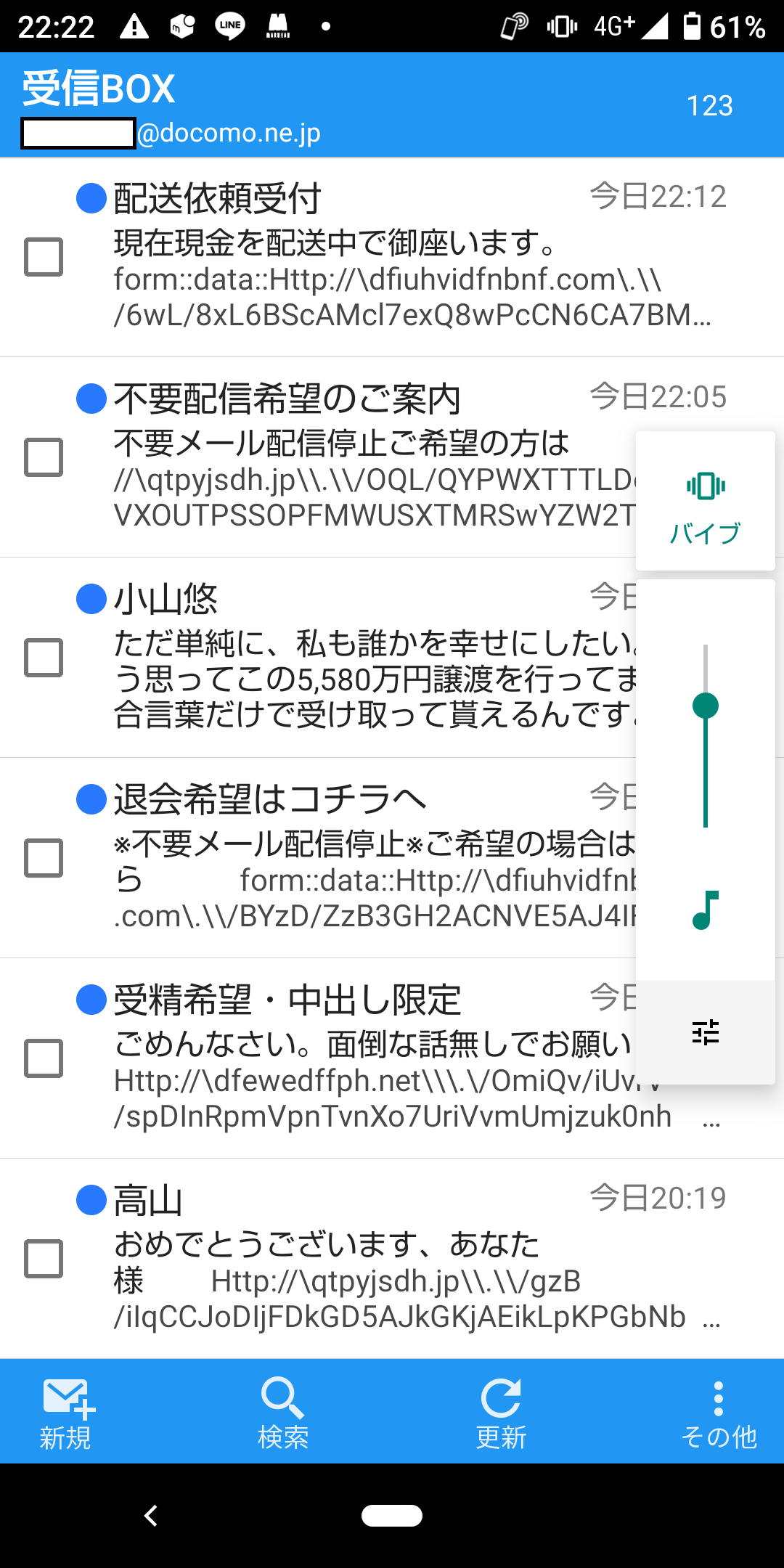This screenshot has height=1568, width=784.
Task: Tick the checkbox beside 高山's email
Action: [44, 1259]
